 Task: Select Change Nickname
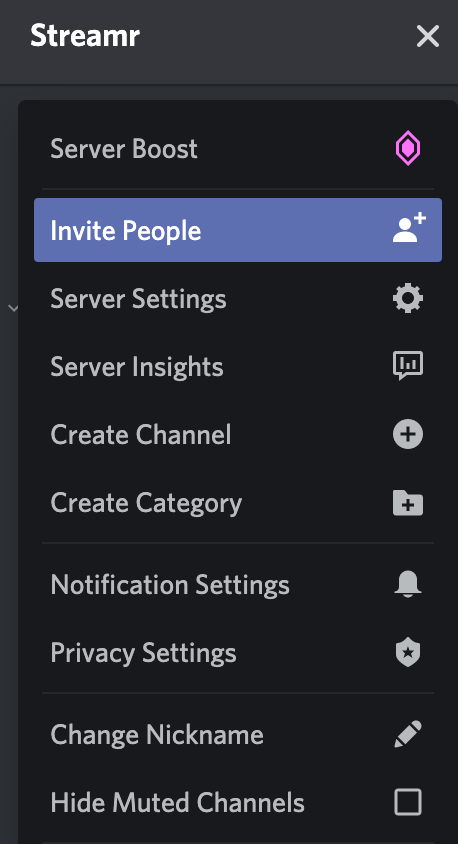coord(238,734)
